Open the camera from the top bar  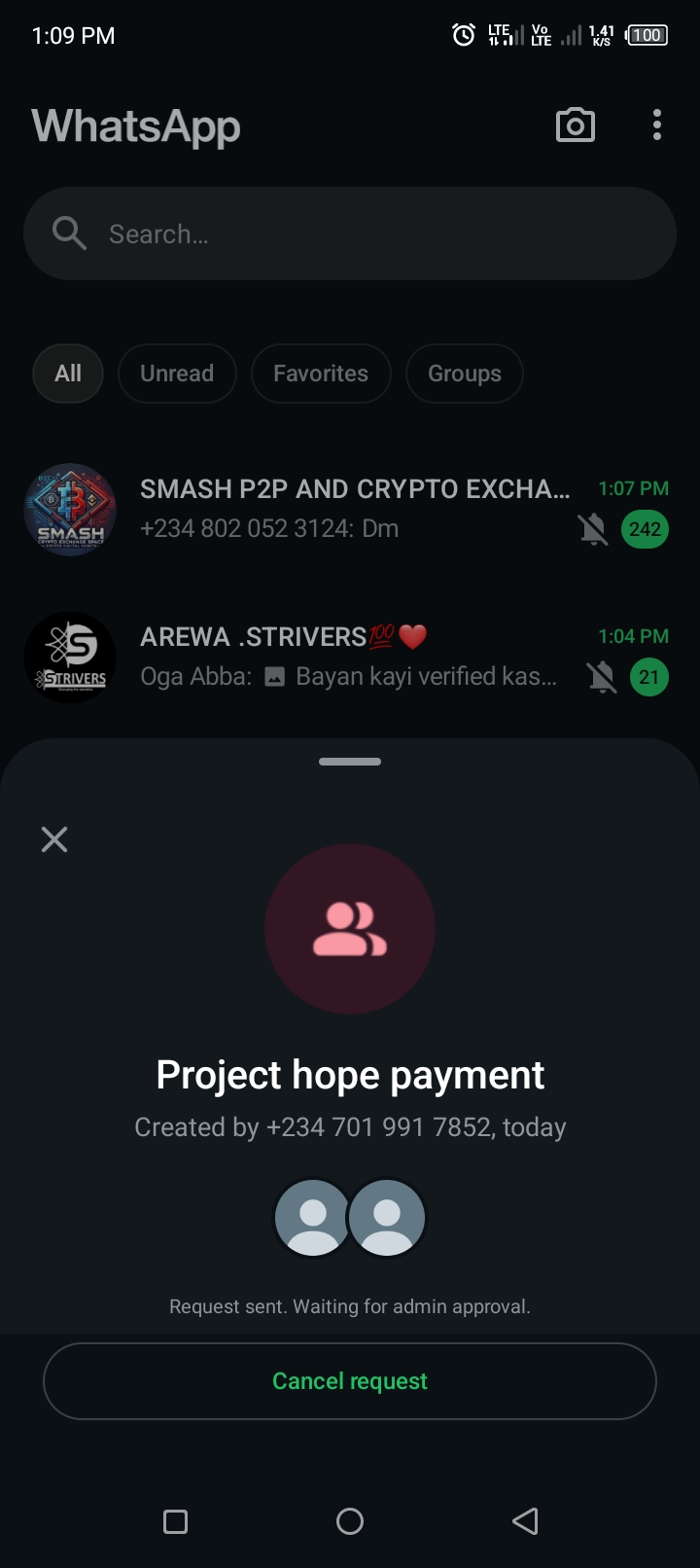tap(575, 125)
